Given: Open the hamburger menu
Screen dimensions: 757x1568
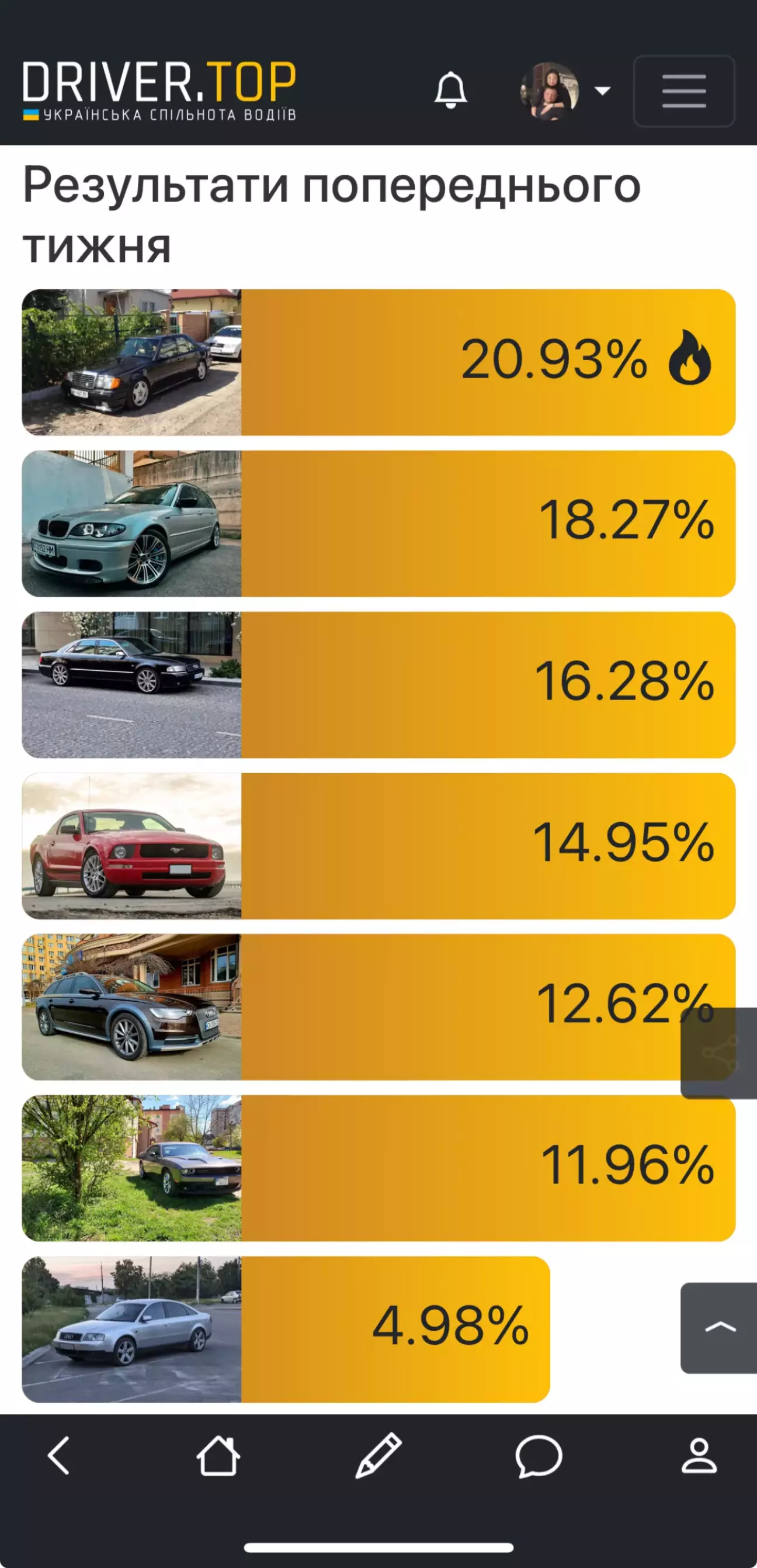Looking at the screenshot, I should [684, 91].
